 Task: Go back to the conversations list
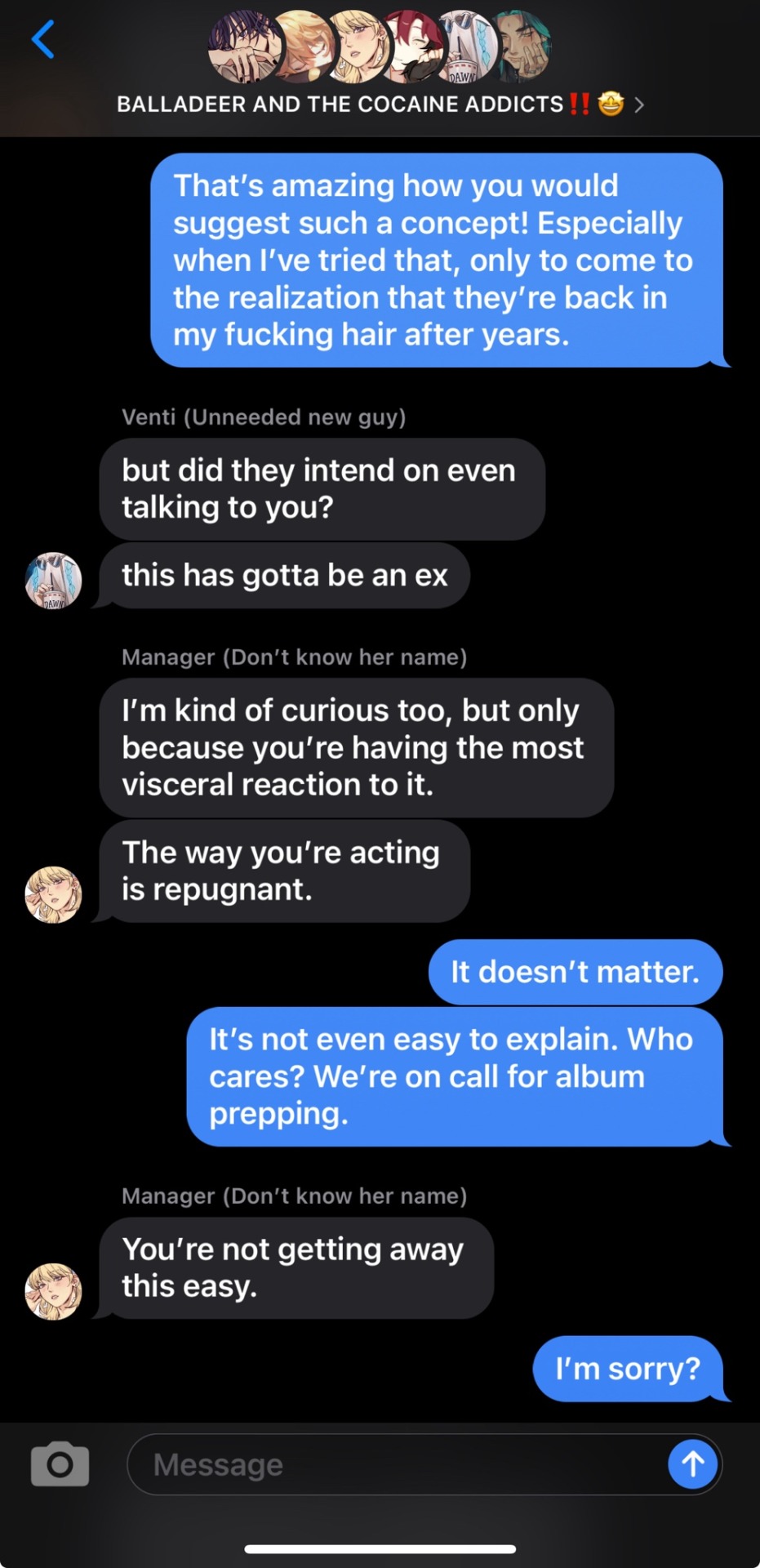pos(42,40)
